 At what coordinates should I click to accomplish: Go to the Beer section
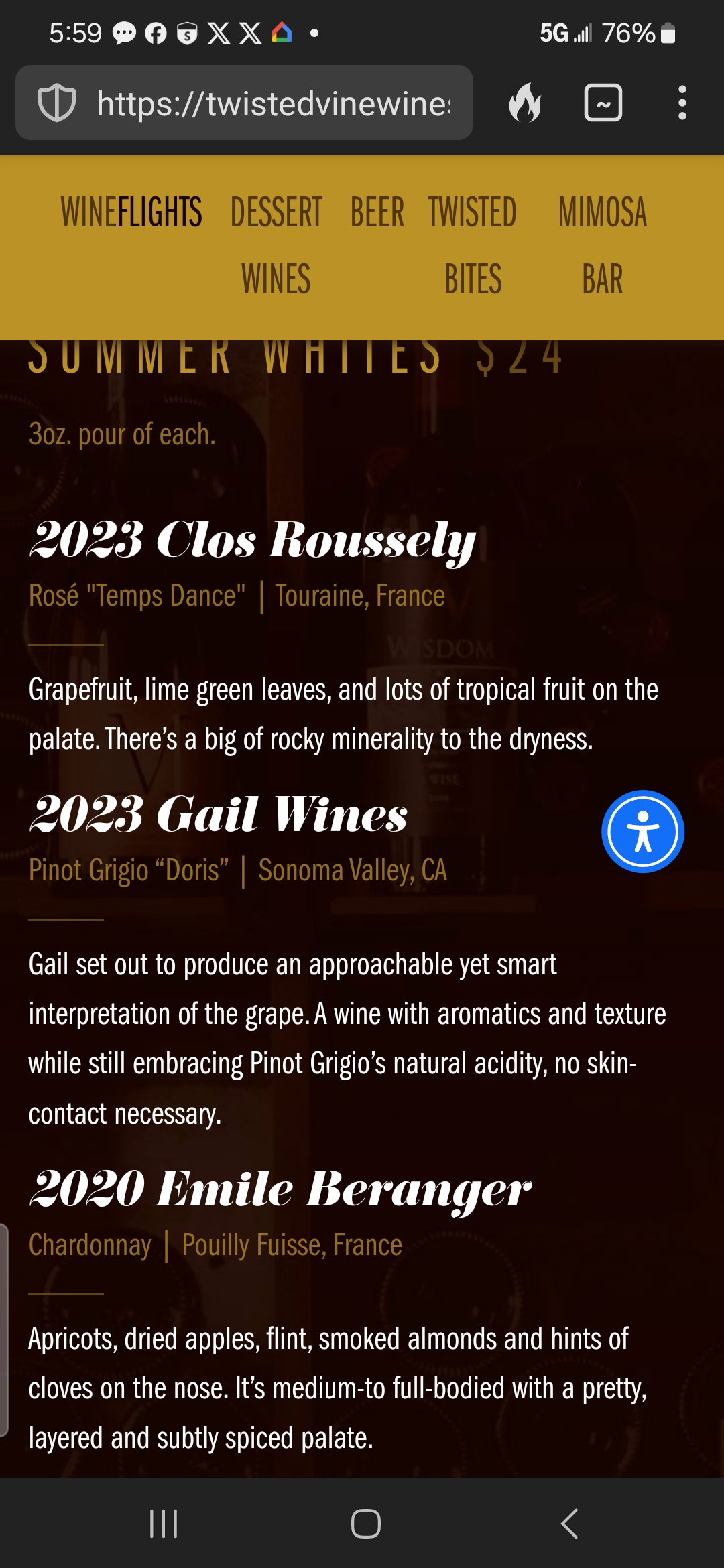[377, 212]
